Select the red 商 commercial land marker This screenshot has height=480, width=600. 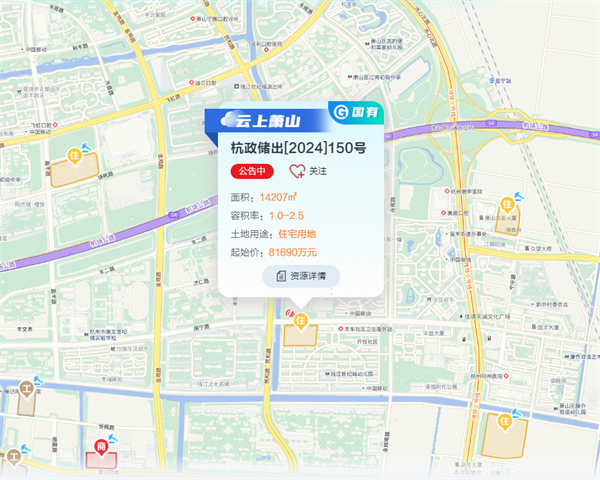(x=101, y=444)
